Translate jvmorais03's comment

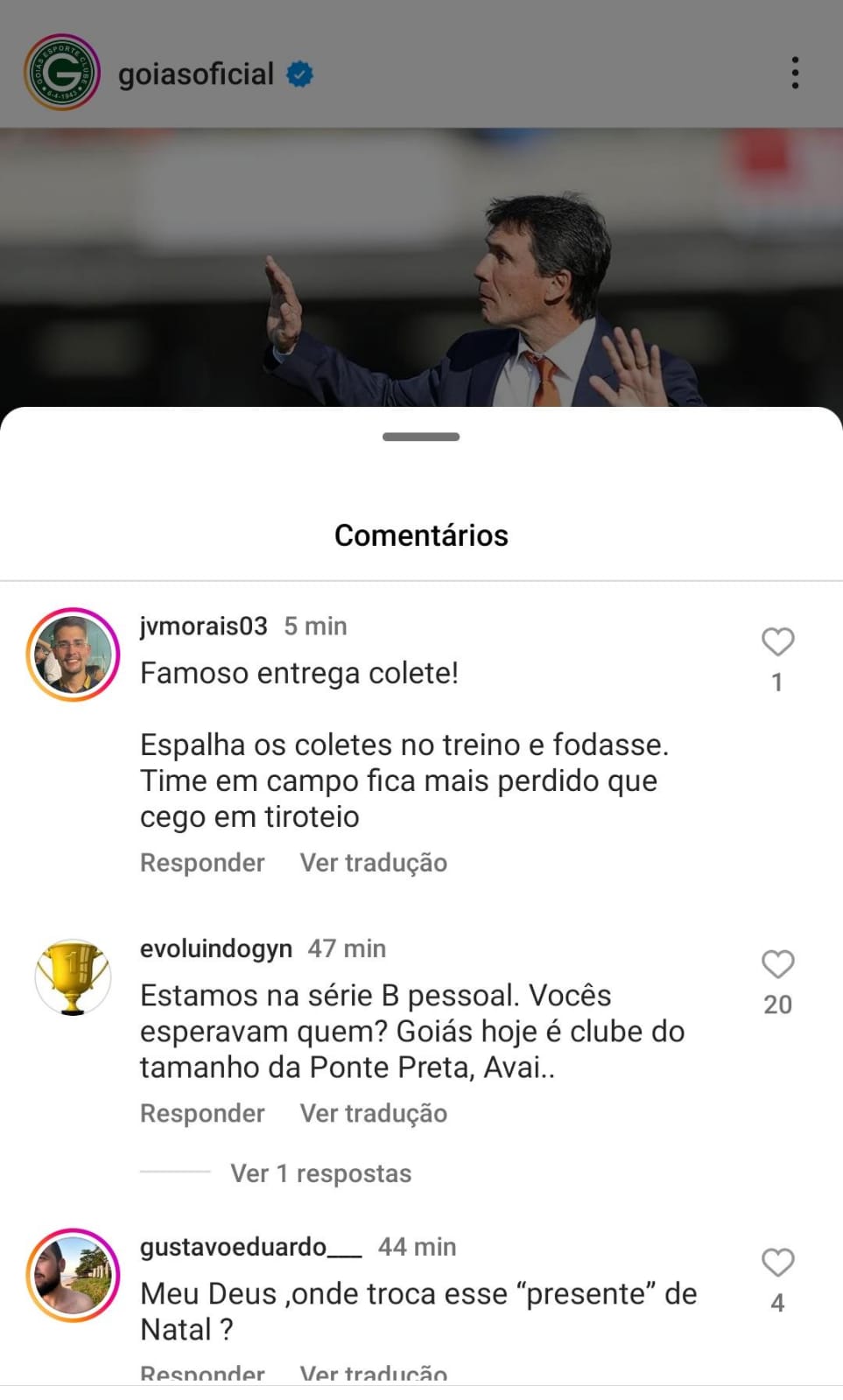pyautogui.click(x=374, y=863)
